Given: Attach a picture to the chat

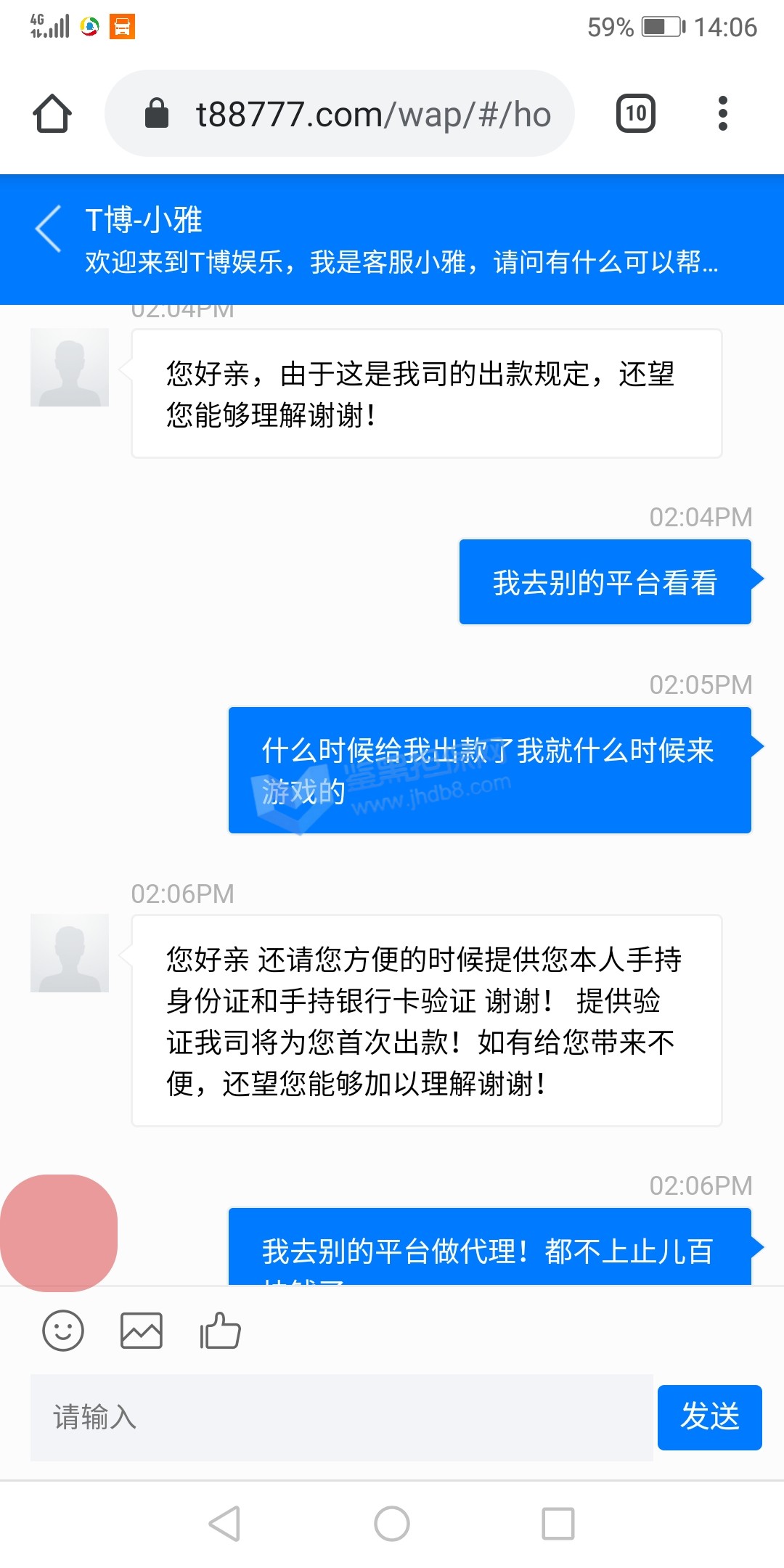Looking at the screenshot, I should tap(141, 1331).
